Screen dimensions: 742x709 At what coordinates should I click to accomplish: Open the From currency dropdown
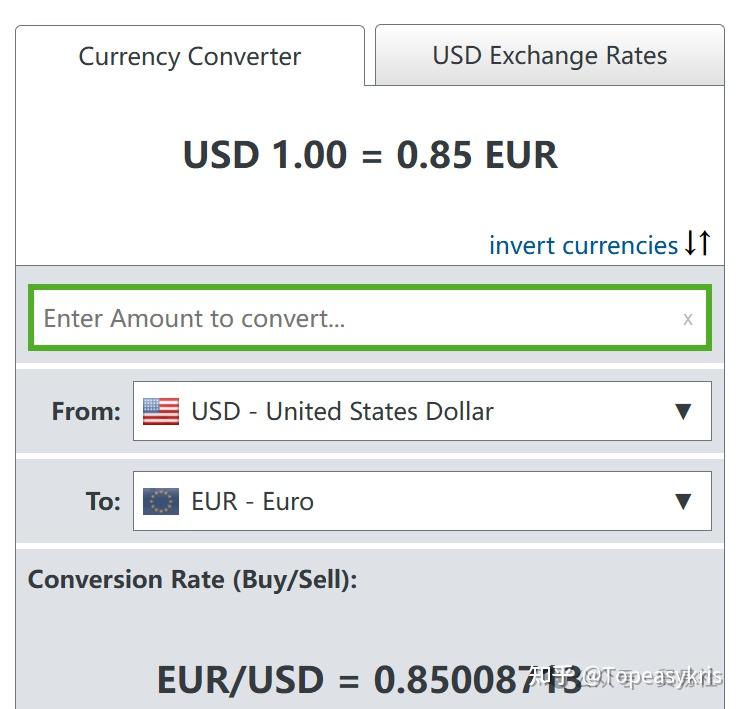(x=422, y=411)
